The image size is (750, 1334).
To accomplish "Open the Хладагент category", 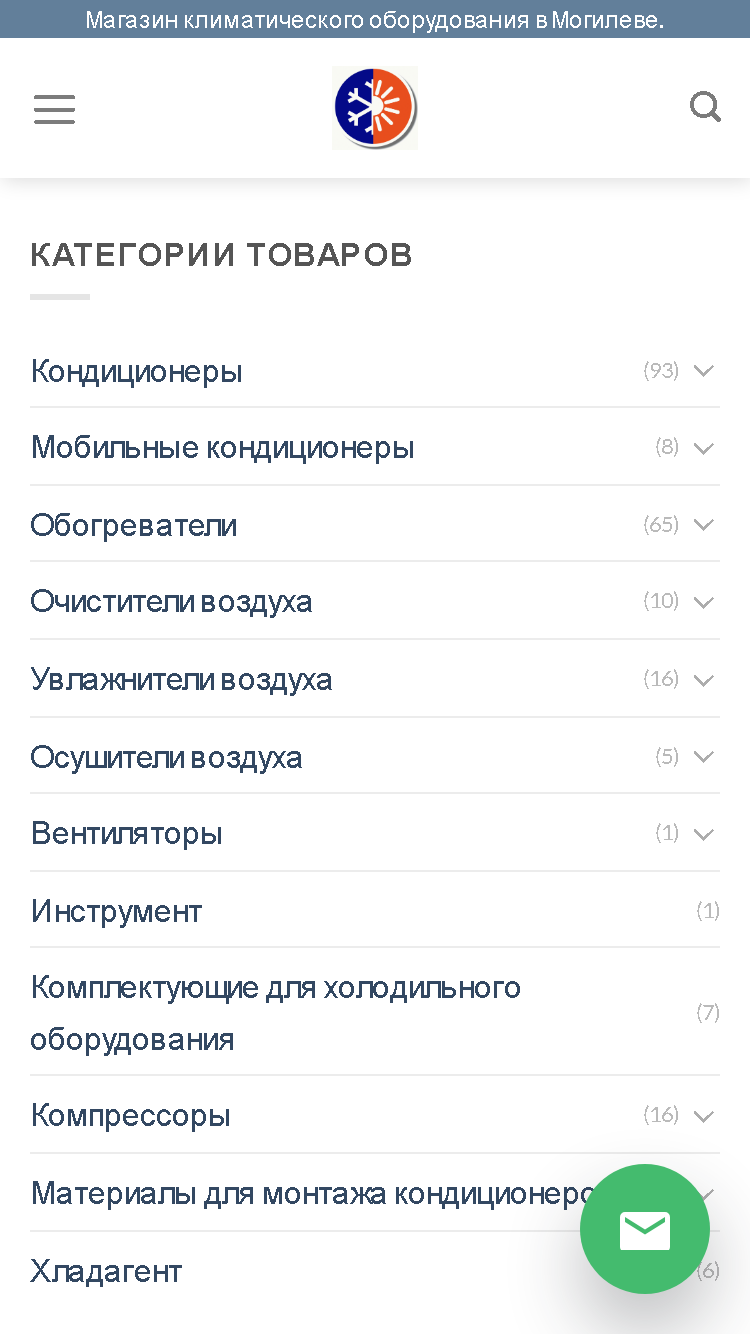I will (x=106, y=1271).
